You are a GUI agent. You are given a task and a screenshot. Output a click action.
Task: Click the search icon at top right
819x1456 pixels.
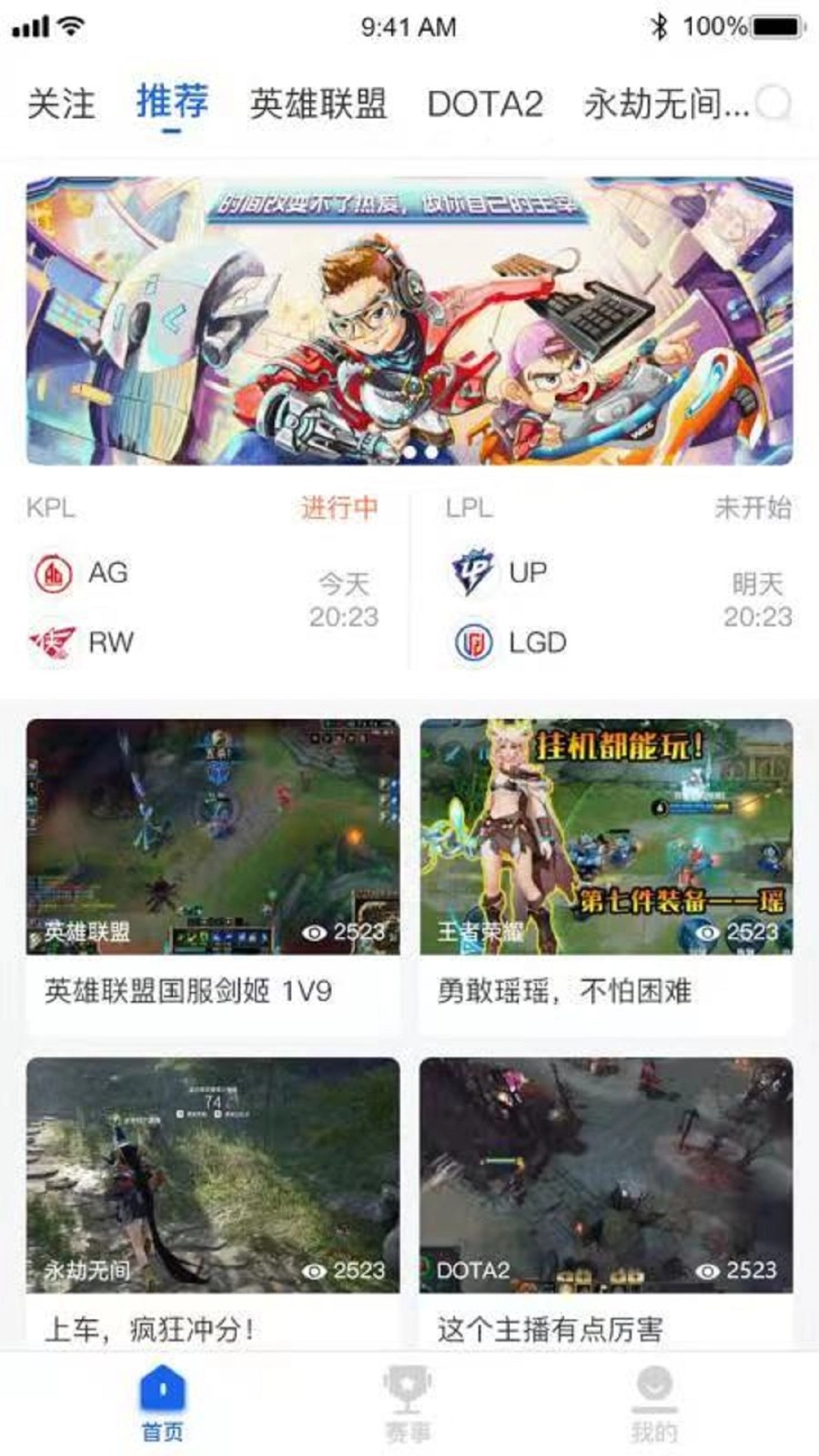(x=774, y=103)
